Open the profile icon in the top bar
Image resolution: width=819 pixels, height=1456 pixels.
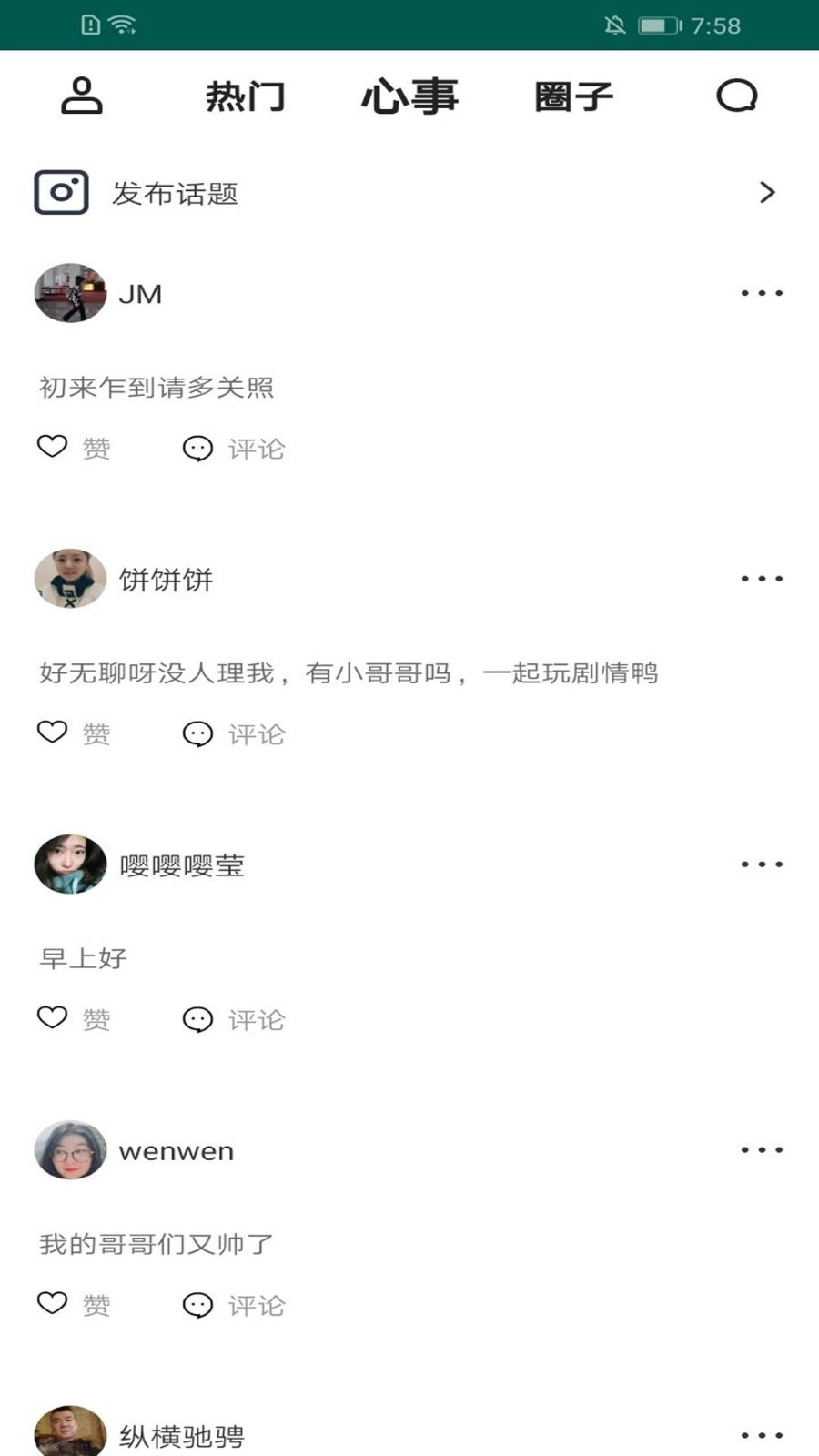(x=81, y=96)
